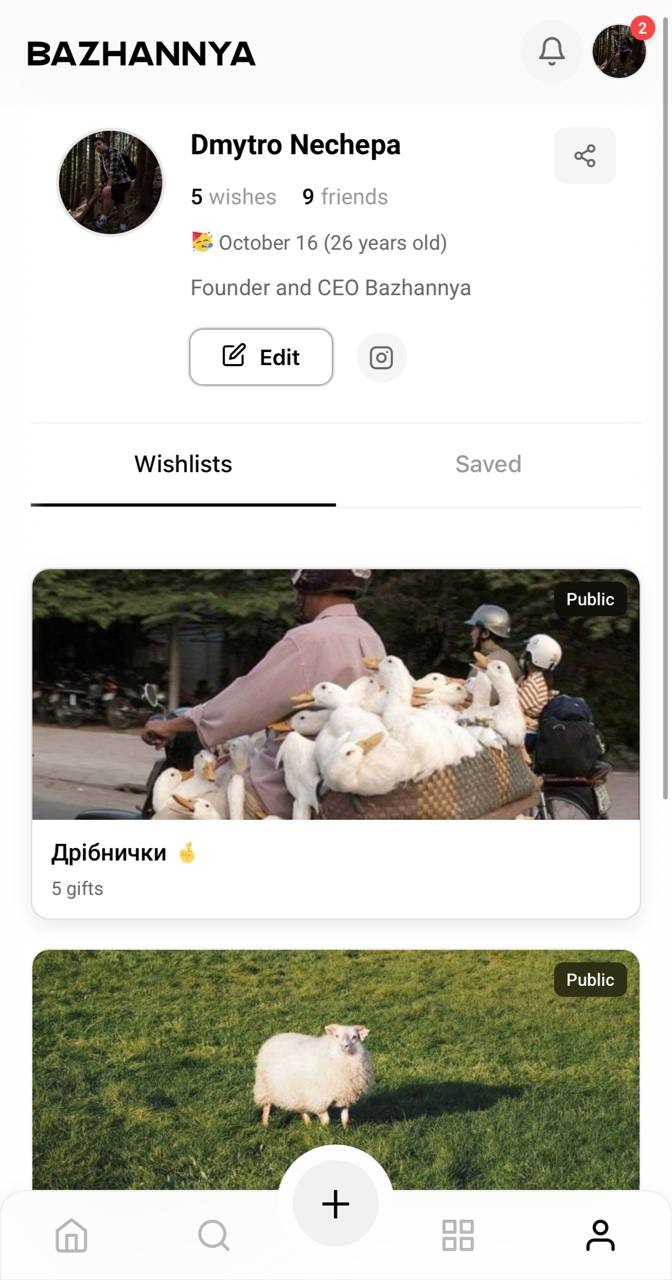The width and height of the screenshot is (672, 1280).
Task: Open the profile tab in bottom bar
Action: point(600,1235)
